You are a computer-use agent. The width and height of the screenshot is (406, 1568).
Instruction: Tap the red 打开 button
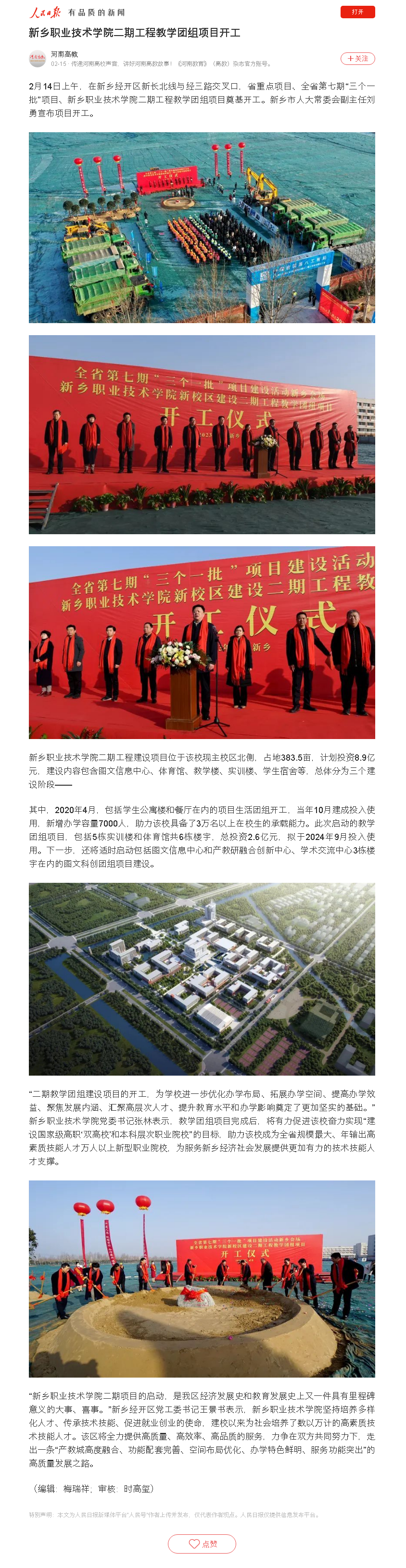point(357,12)
